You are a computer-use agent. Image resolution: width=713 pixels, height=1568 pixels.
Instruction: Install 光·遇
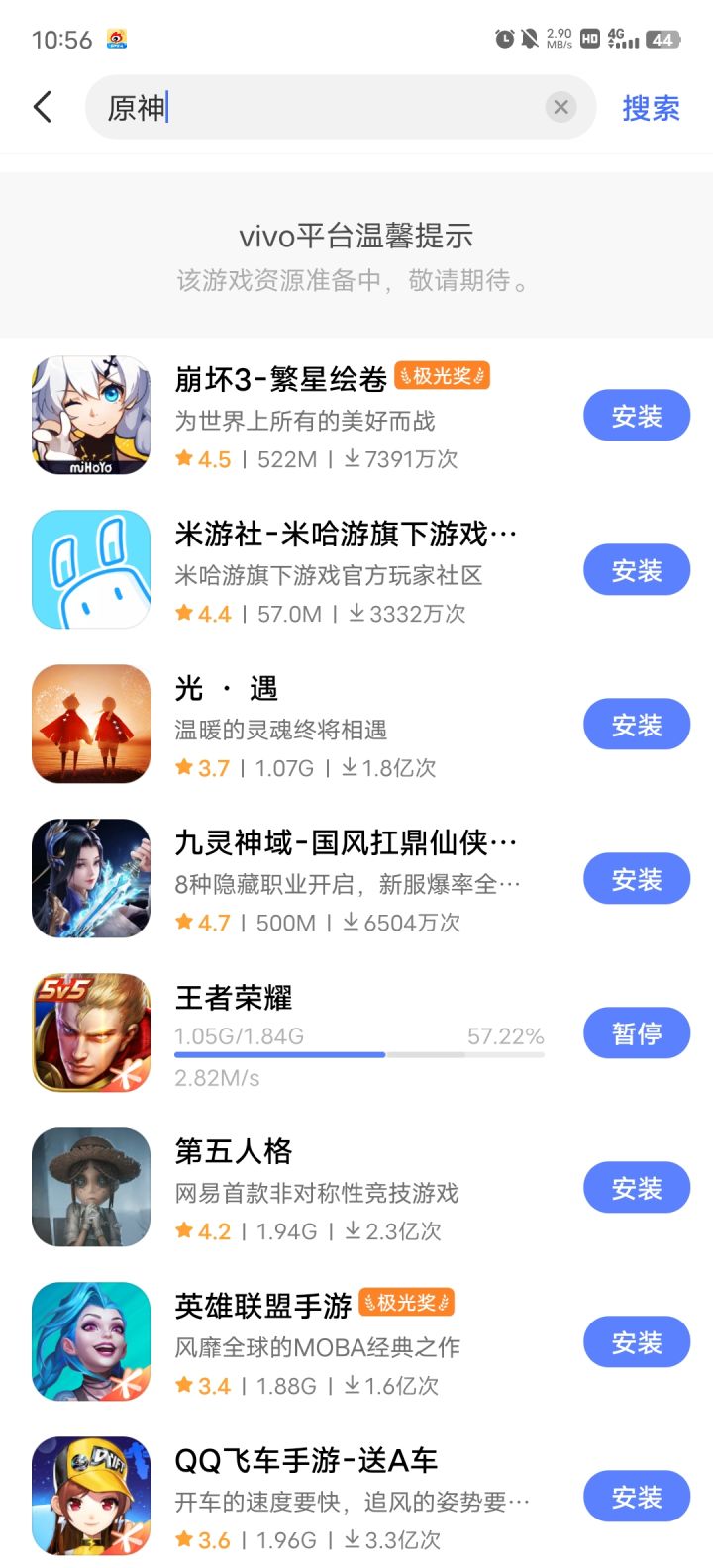[636, 725]
